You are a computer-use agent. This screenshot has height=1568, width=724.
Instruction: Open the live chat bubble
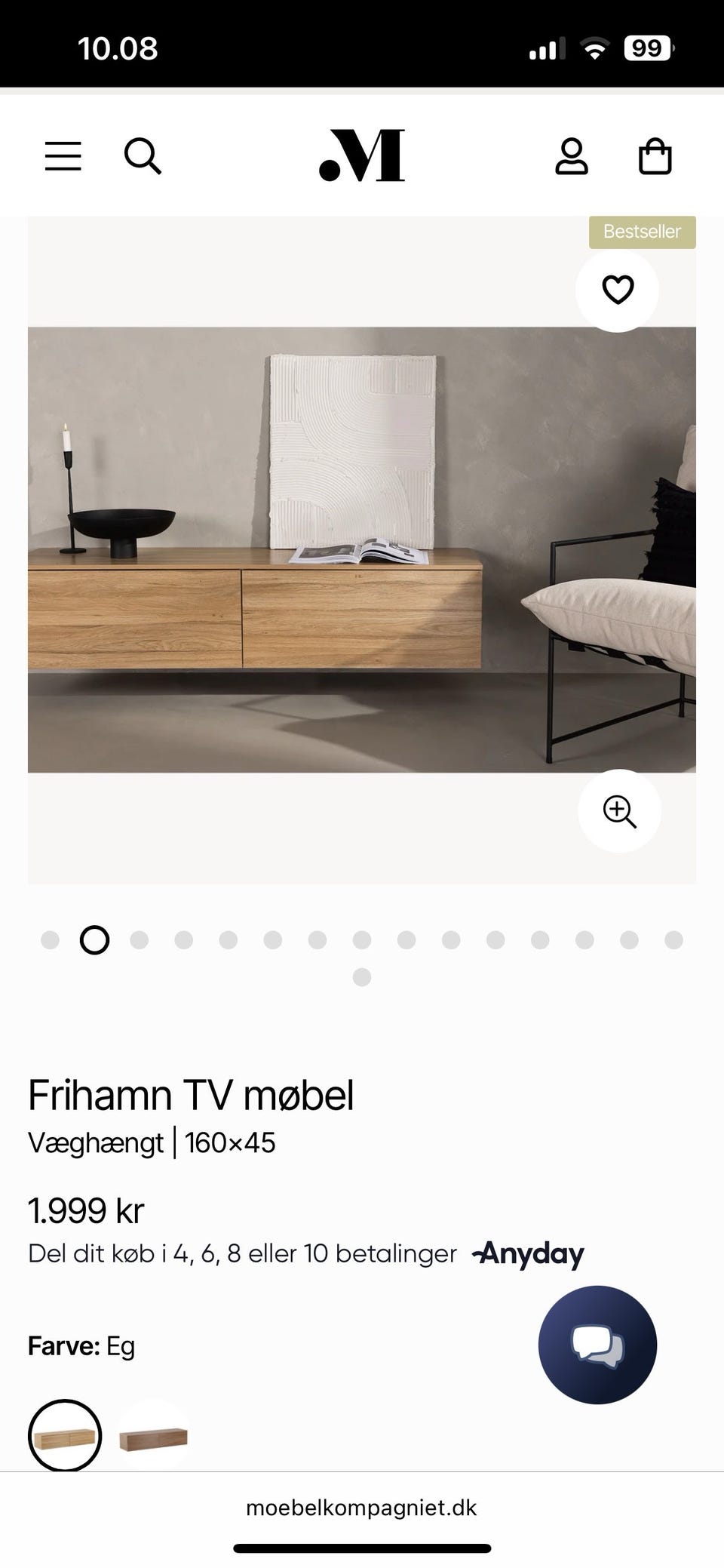coord(597,1345)
